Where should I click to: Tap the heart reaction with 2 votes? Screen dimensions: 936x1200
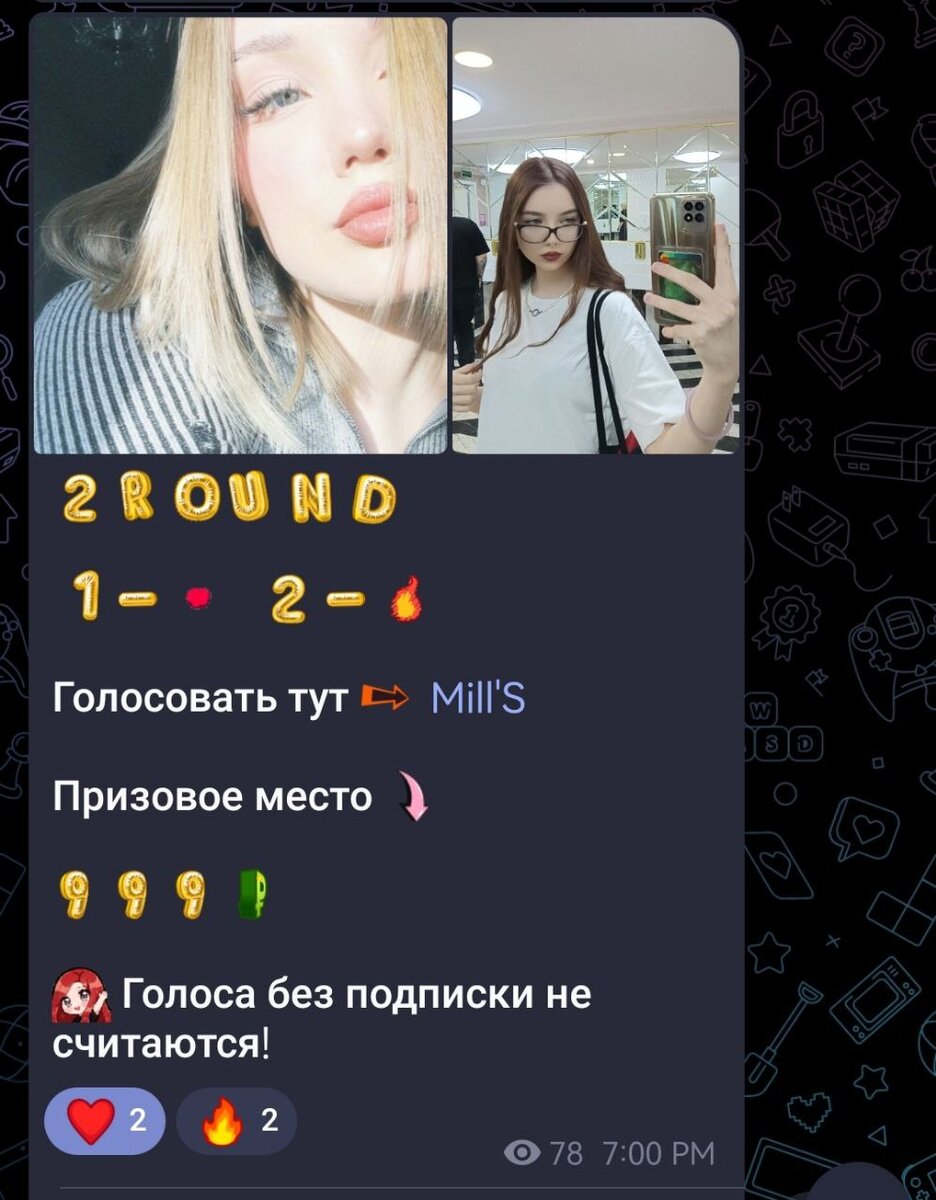104,1121
